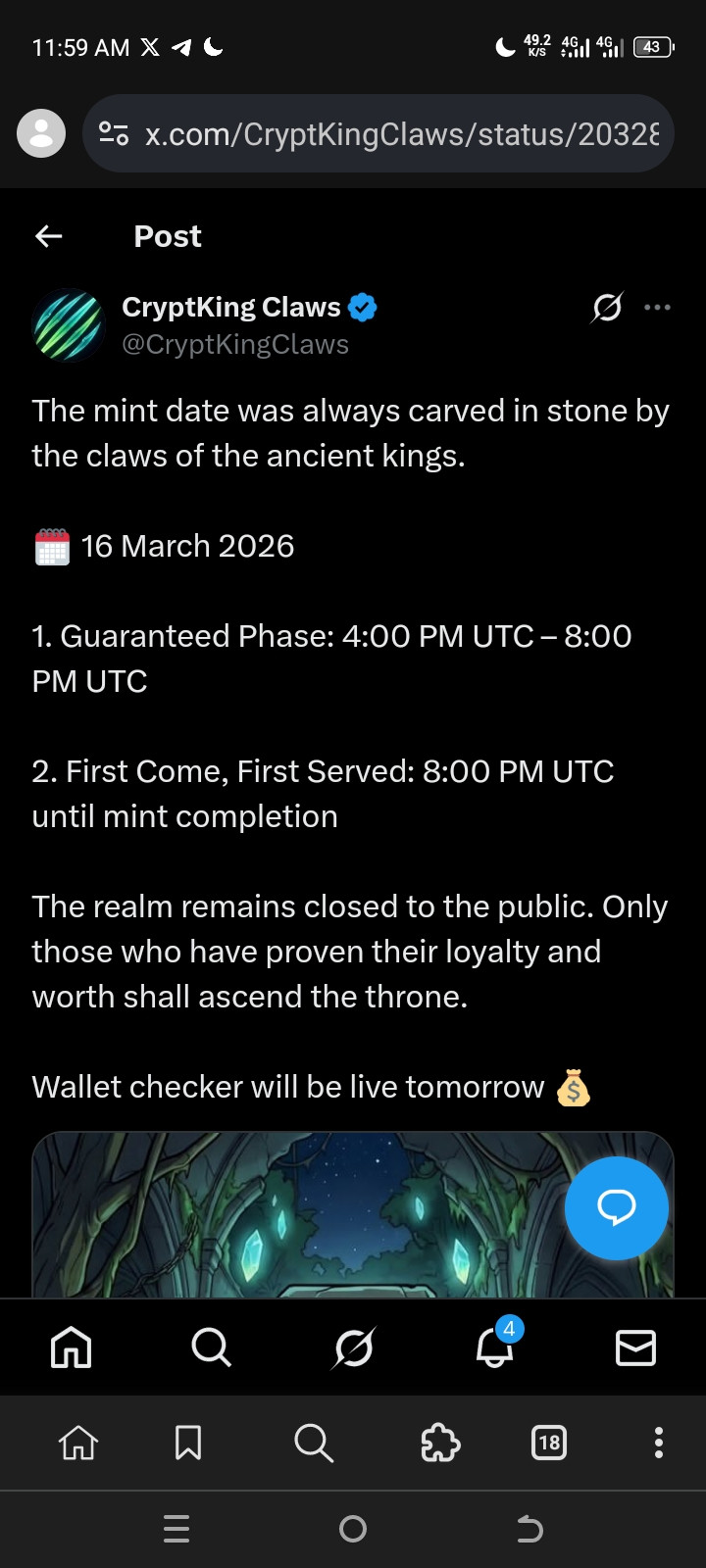The height and width of the screenshot is (1568, 706).
Task: Open the browser toolbar search
Action: point(314,1443)
